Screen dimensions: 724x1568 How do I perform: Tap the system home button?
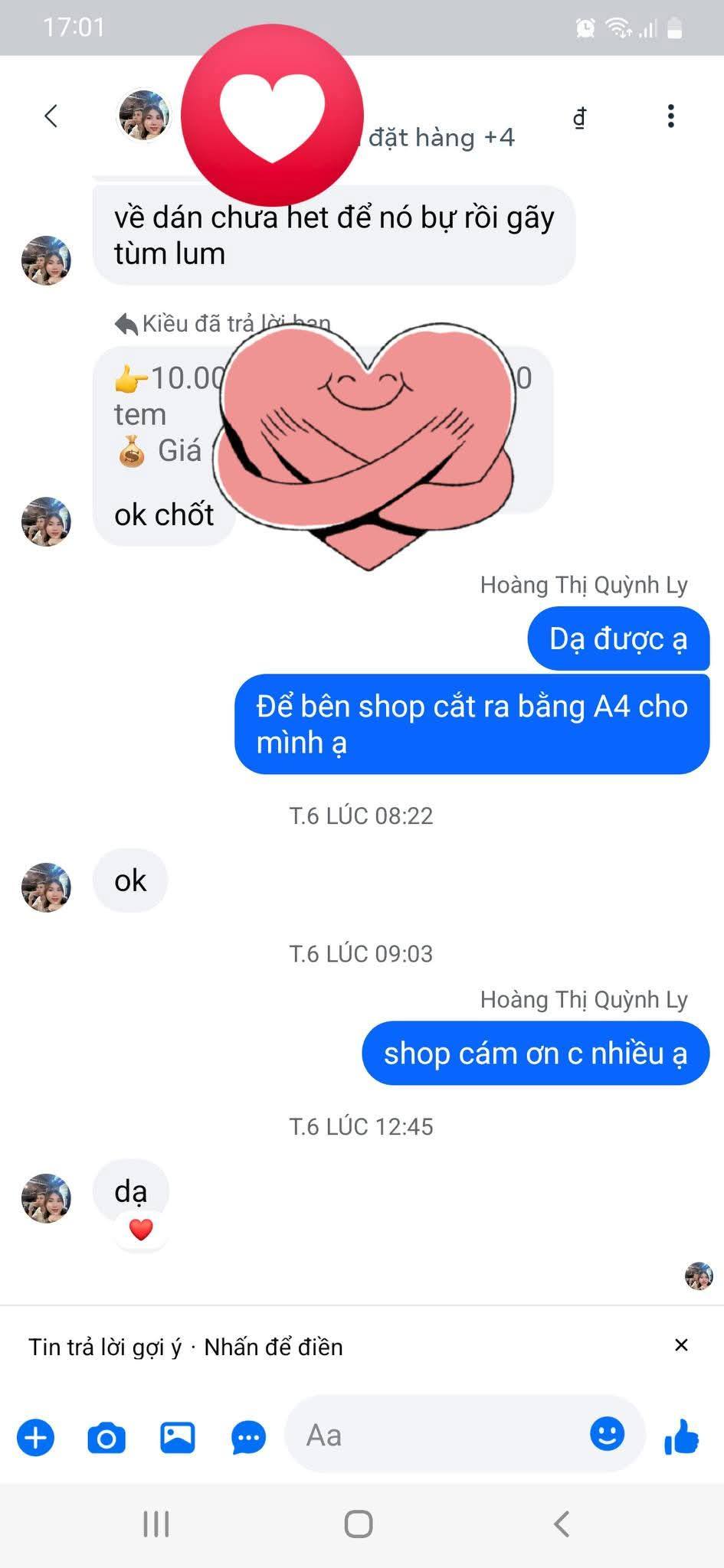click(359, 1524)
